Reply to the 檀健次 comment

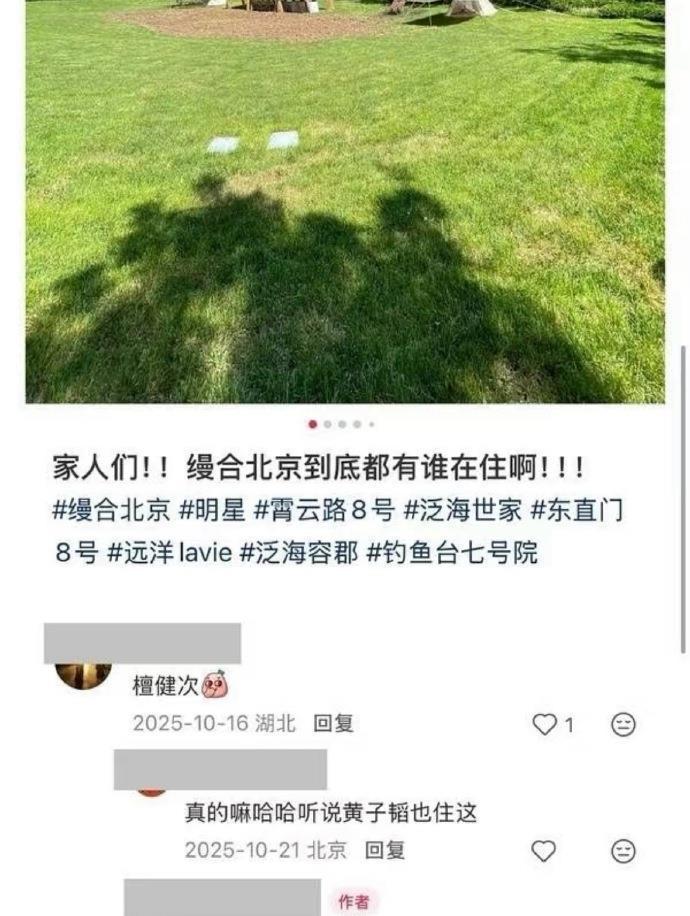coord(333,723)
